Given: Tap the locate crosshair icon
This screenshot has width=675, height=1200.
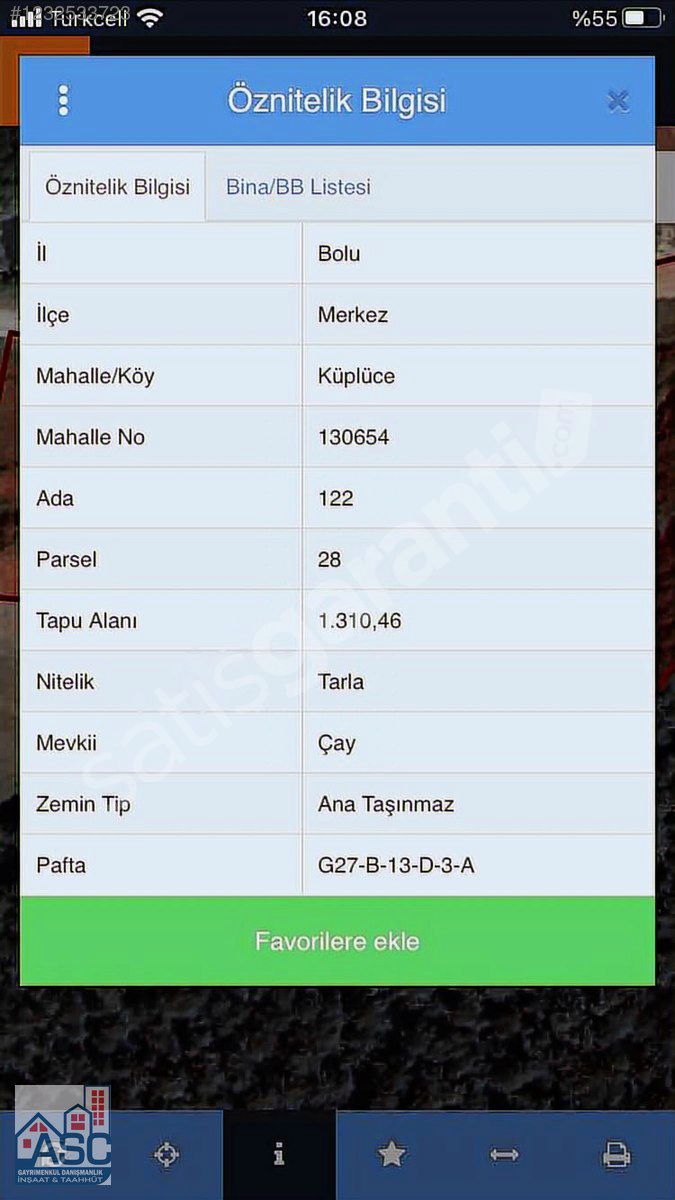Looking at the screenshot, I should [166, 1155].
